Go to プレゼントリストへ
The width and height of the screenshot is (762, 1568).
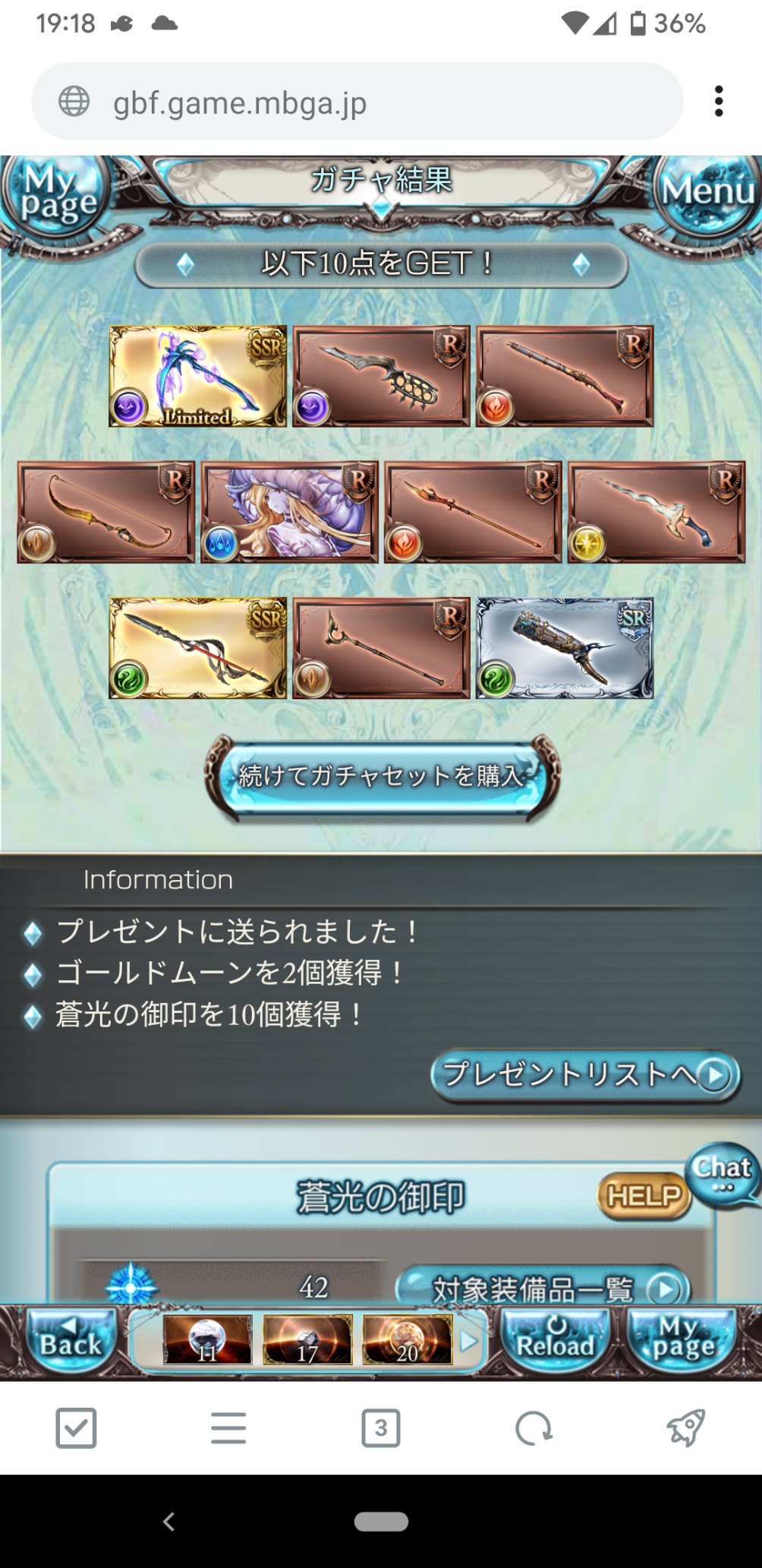tap(585, 1074)
